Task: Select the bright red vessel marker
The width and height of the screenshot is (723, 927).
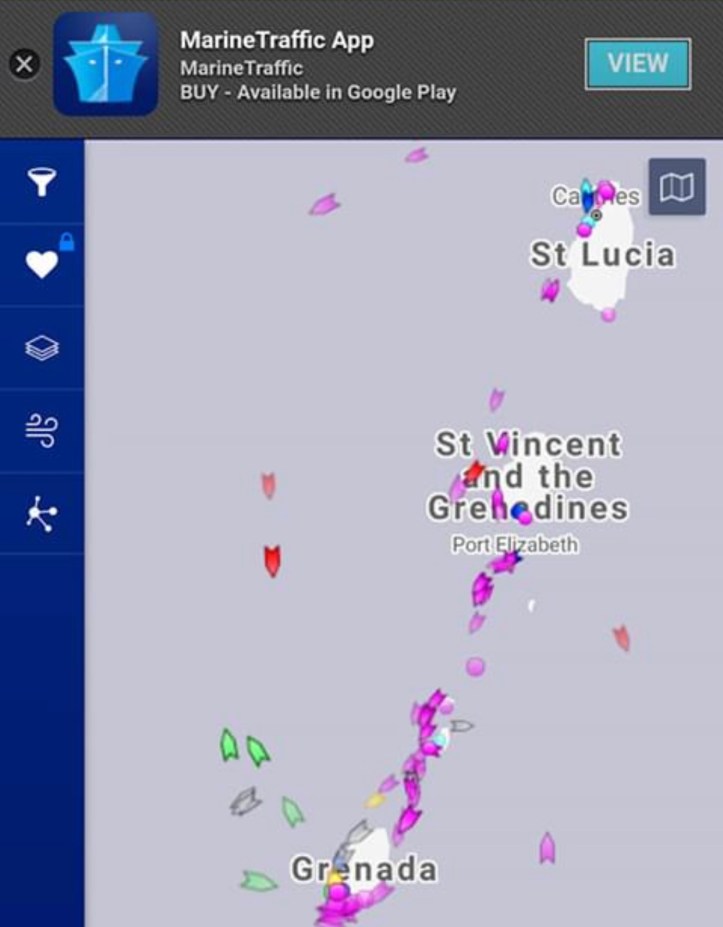Action: click(x=272, y=560)
